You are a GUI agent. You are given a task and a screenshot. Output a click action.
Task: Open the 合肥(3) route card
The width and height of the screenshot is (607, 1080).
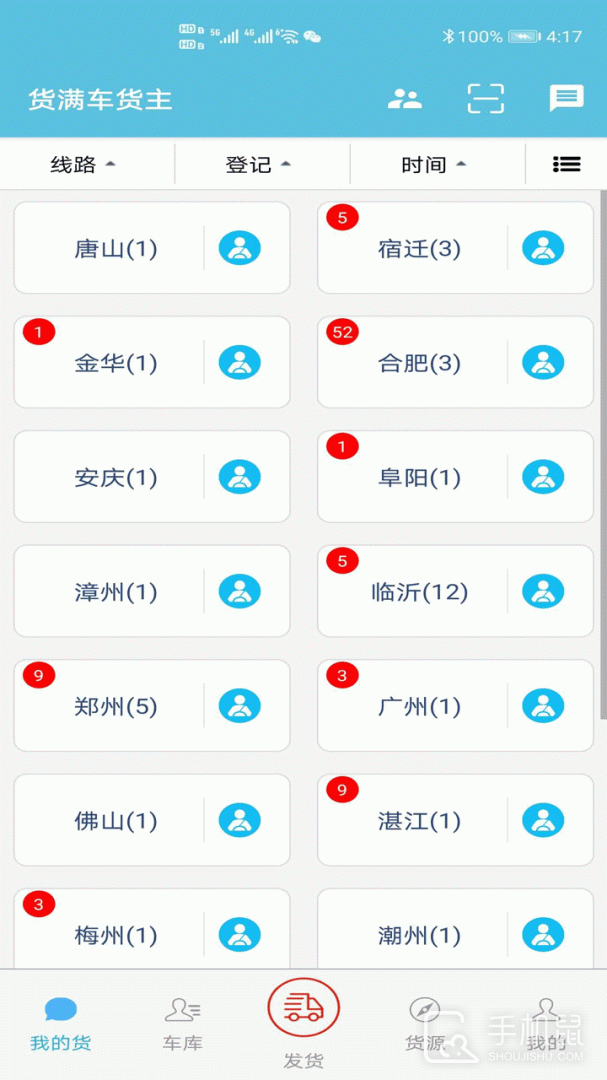[420, 363]
